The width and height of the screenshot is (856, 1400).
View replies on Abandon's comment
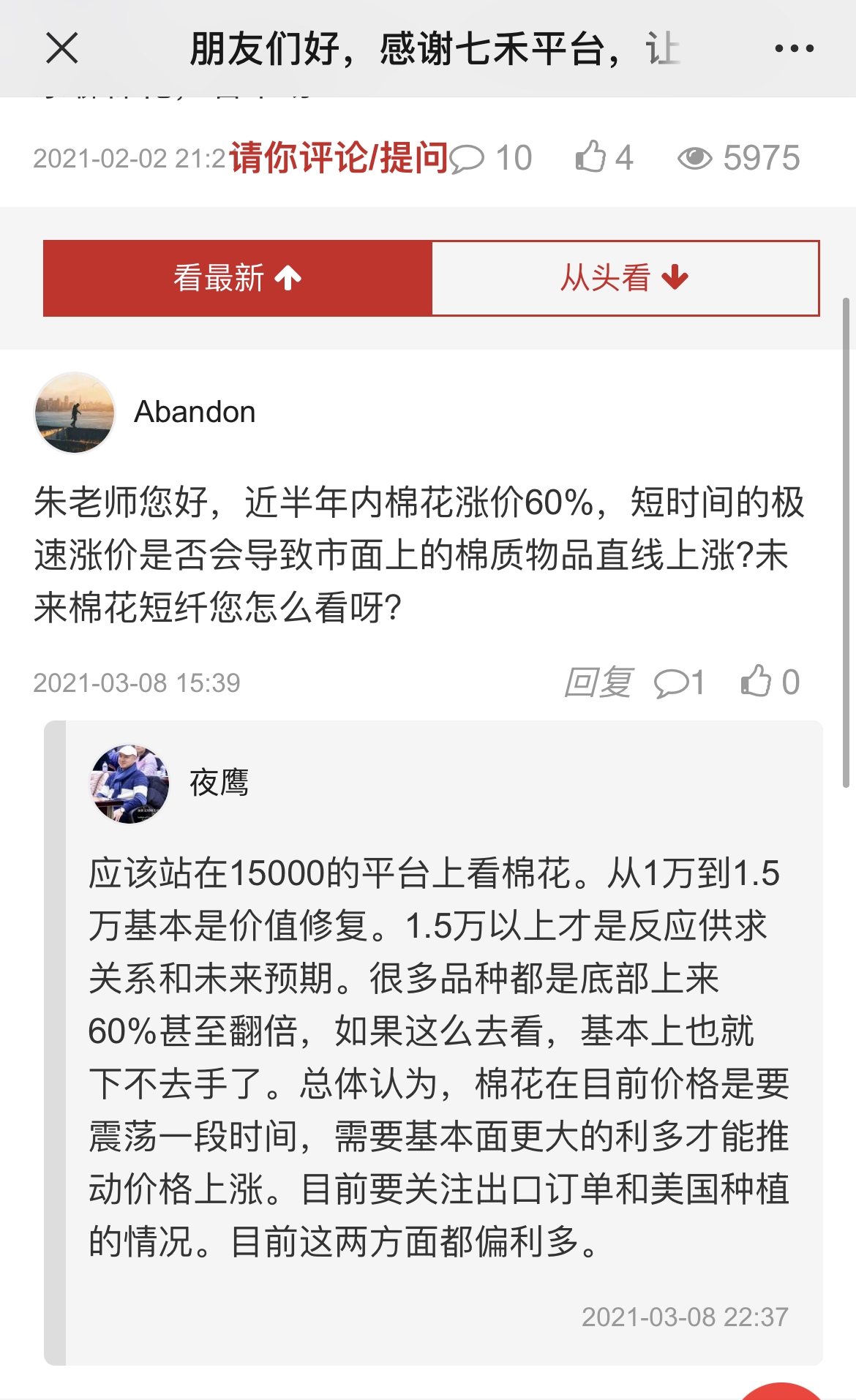(677, 682)
